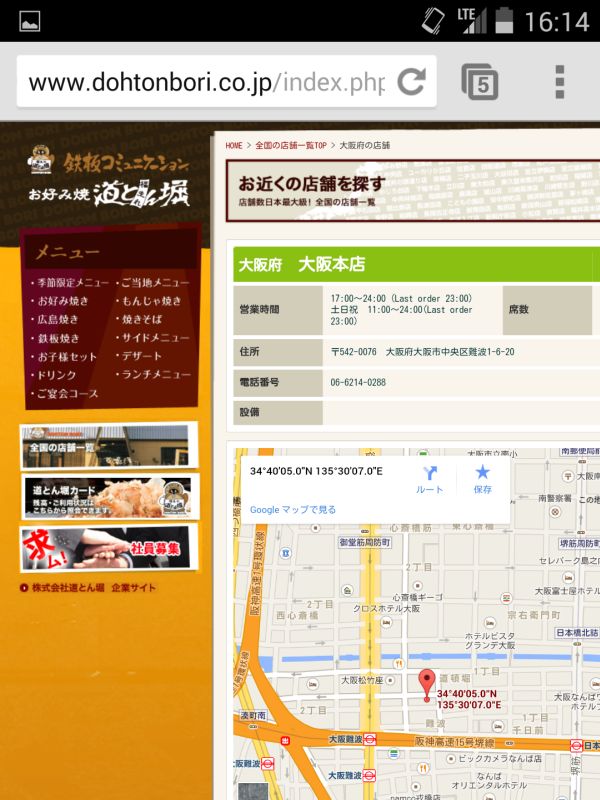Viewport: 600px width, 800px height.
Task: Open the ランチメニュー link
Action: 155,375
